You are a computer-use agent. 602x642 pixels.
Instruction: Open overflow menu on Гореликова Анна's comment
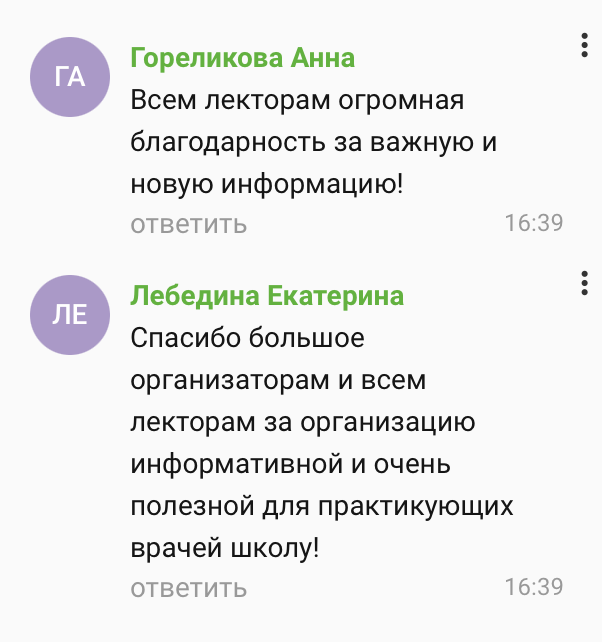coord(584,45)
